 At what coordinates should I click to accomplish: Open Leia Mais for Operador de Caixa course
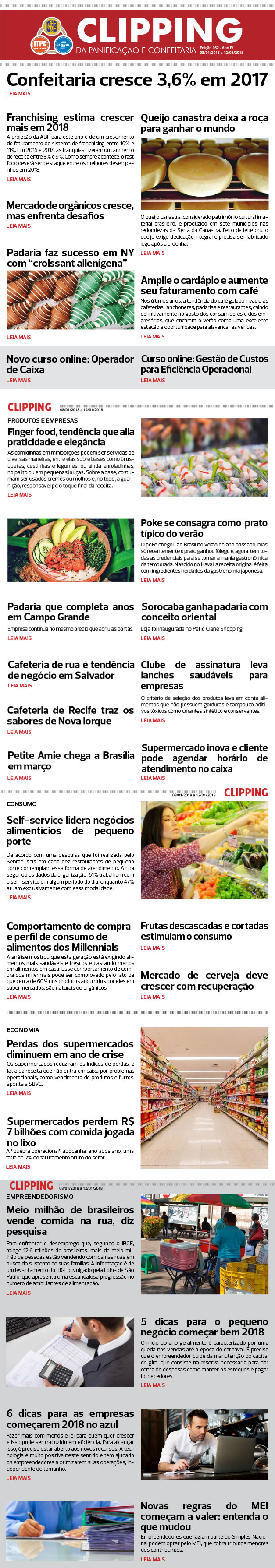click(x=18, y=381)
